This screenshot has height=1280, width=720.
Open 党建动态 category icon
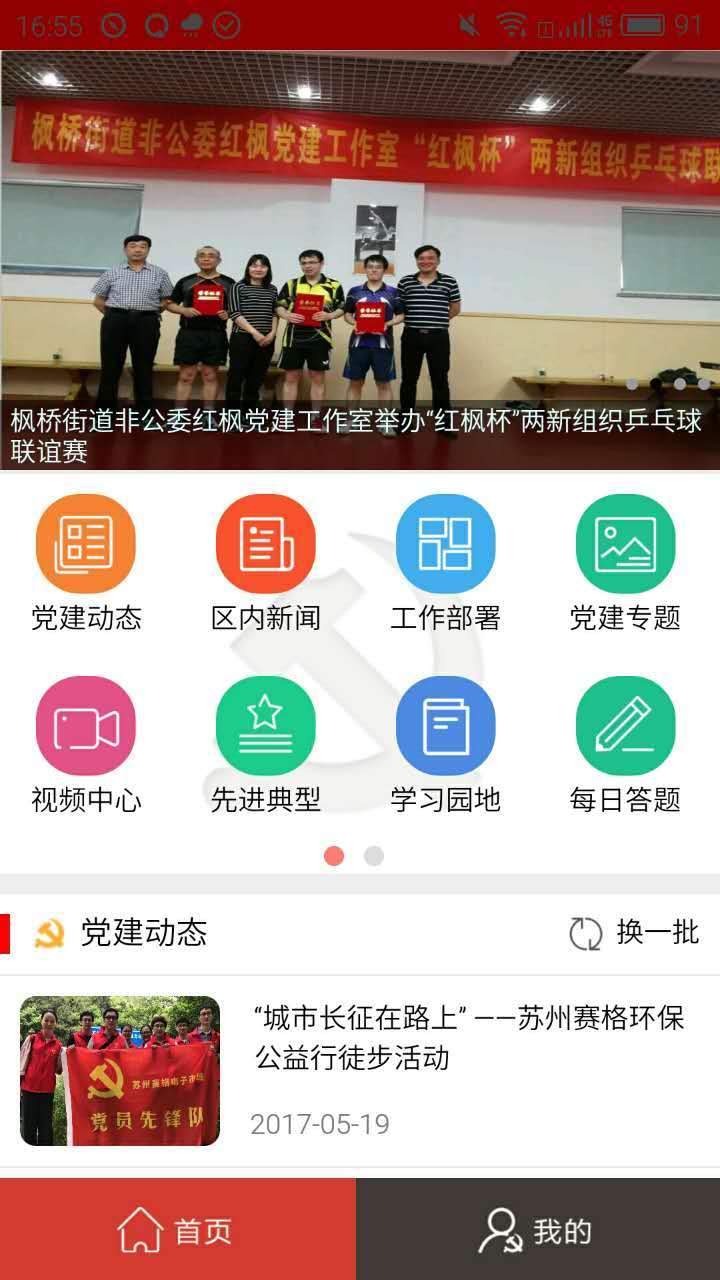click(86, 545)
